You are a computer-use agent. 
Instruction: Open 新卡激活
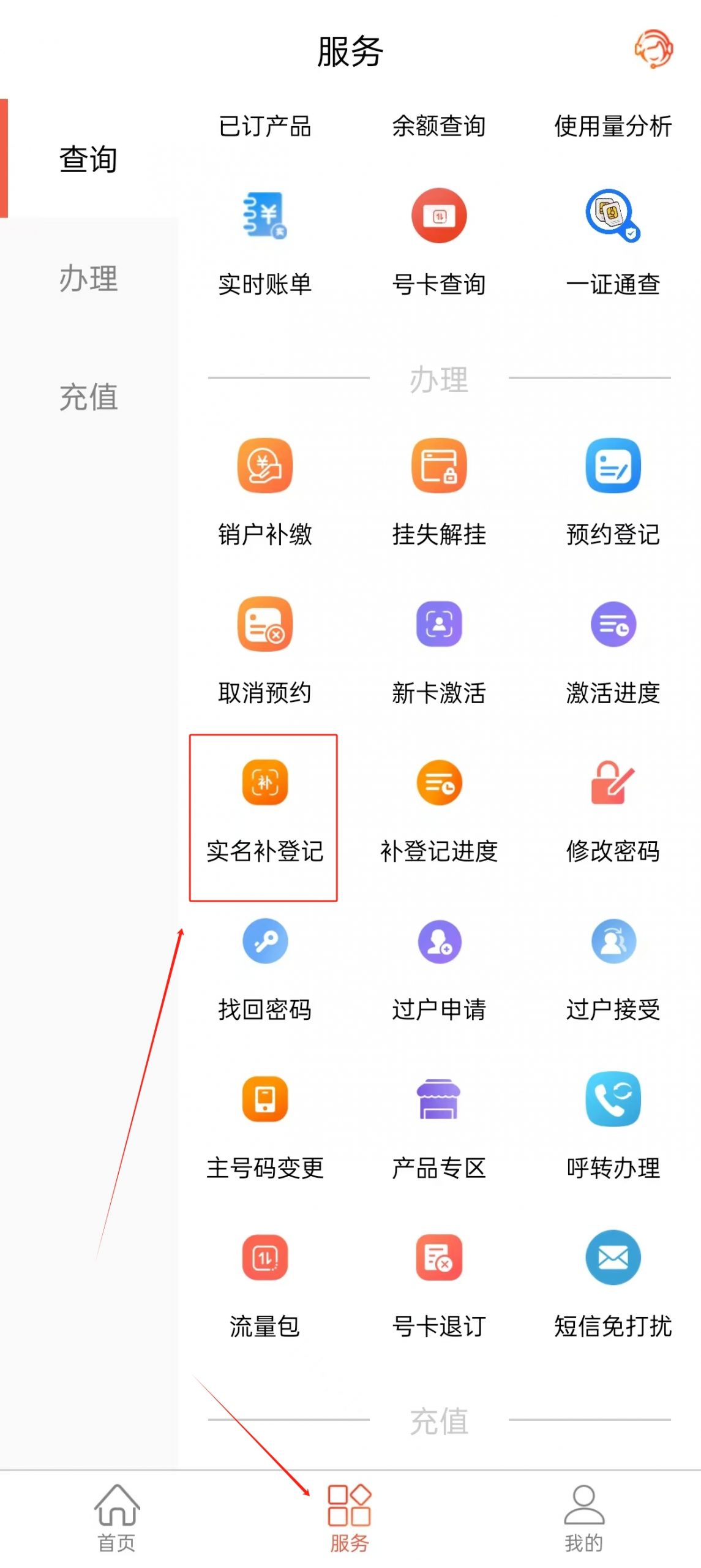coord(438,649)
